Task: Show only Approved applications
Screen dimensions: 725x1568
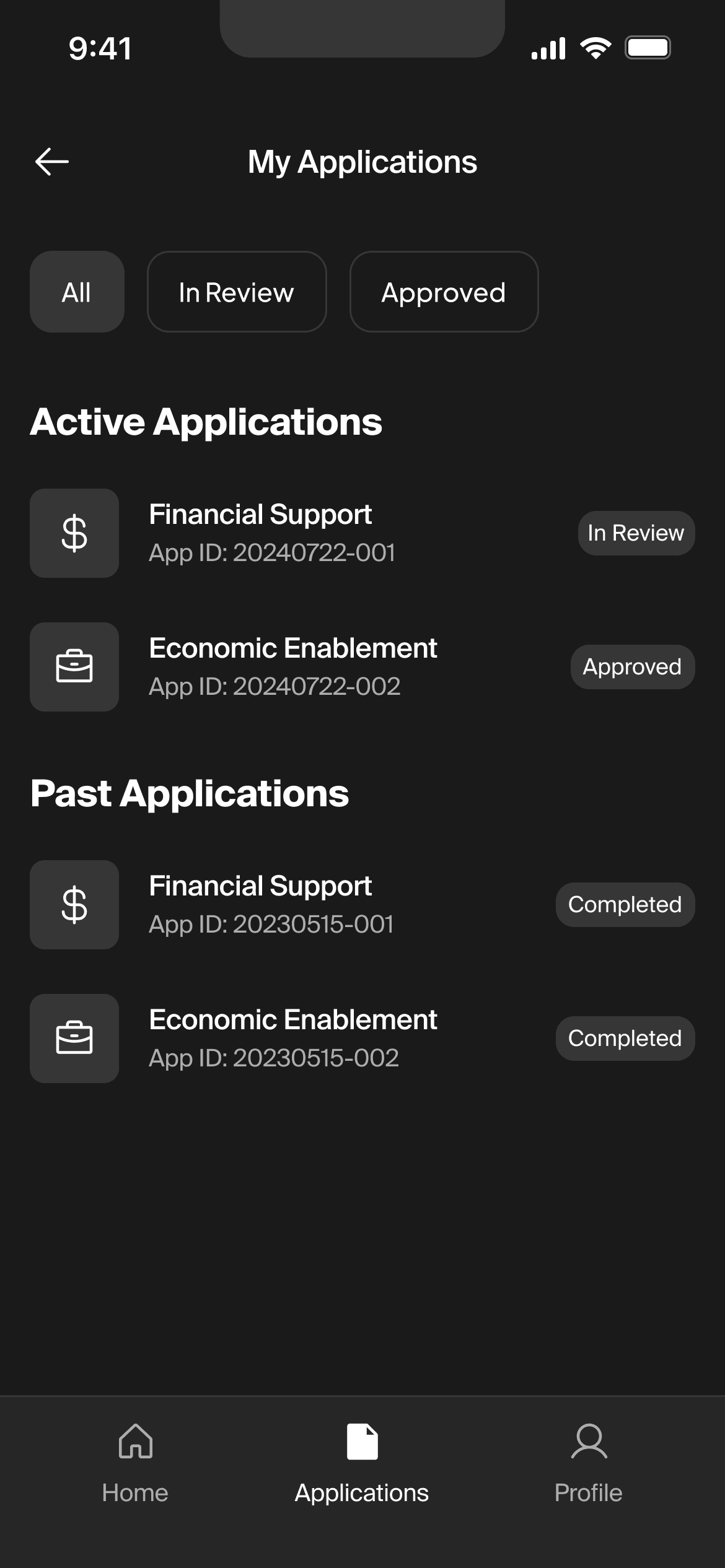Action: 444,292
